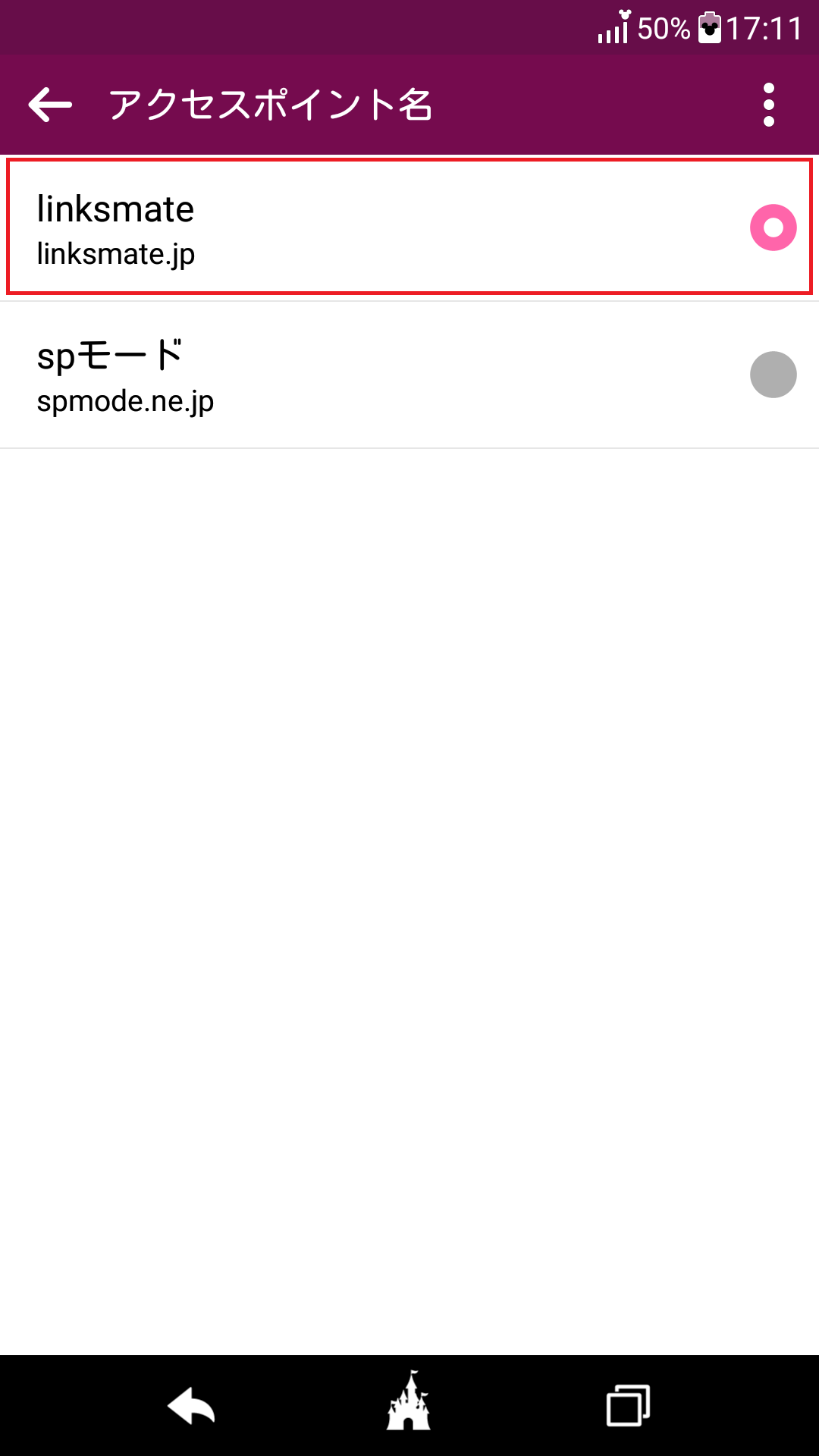This screenshot has width=819, height=1456.
Task: Open recent apps with the overview icon
Action: pyautogui.click(x=627, y=1404)
